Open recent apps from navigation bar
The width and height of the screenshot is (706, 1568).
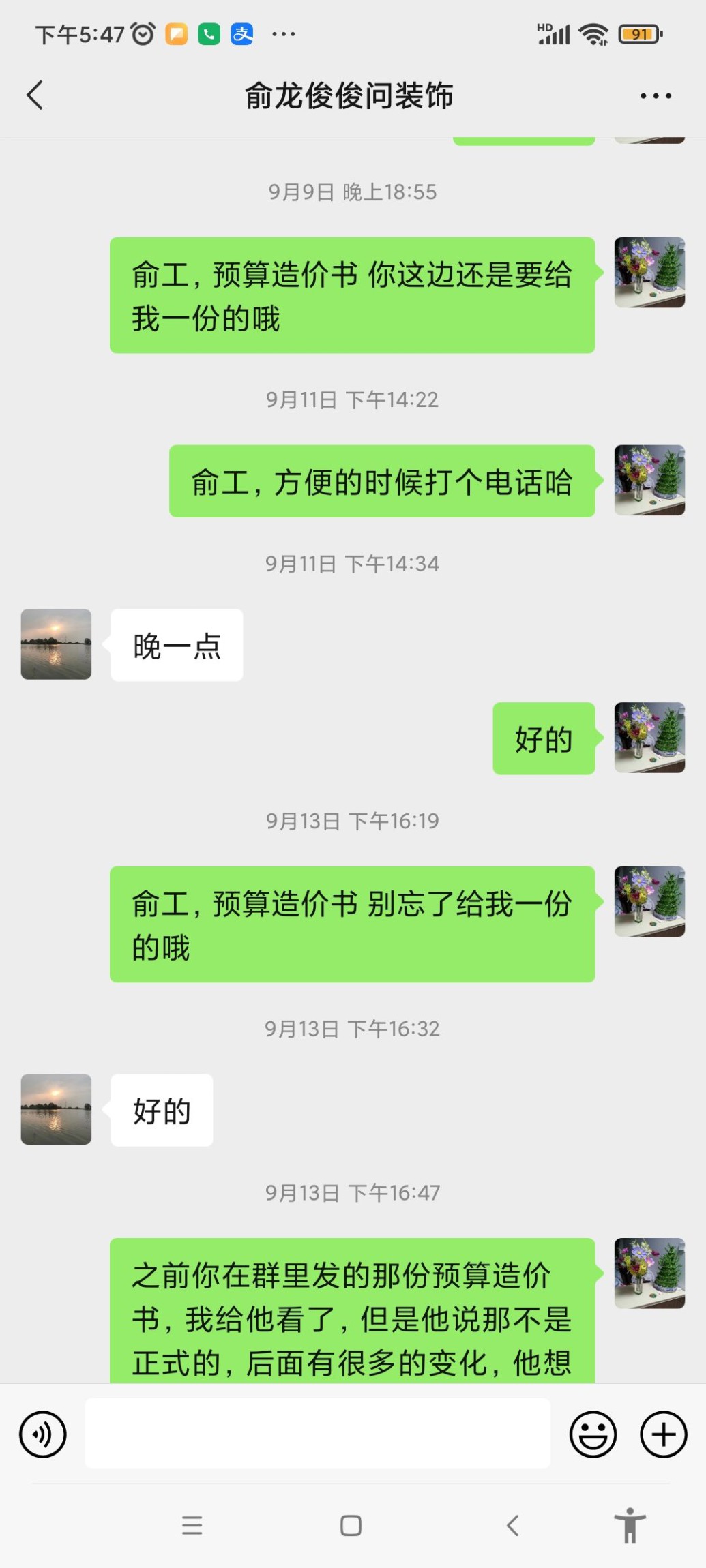coord(192,1525)
